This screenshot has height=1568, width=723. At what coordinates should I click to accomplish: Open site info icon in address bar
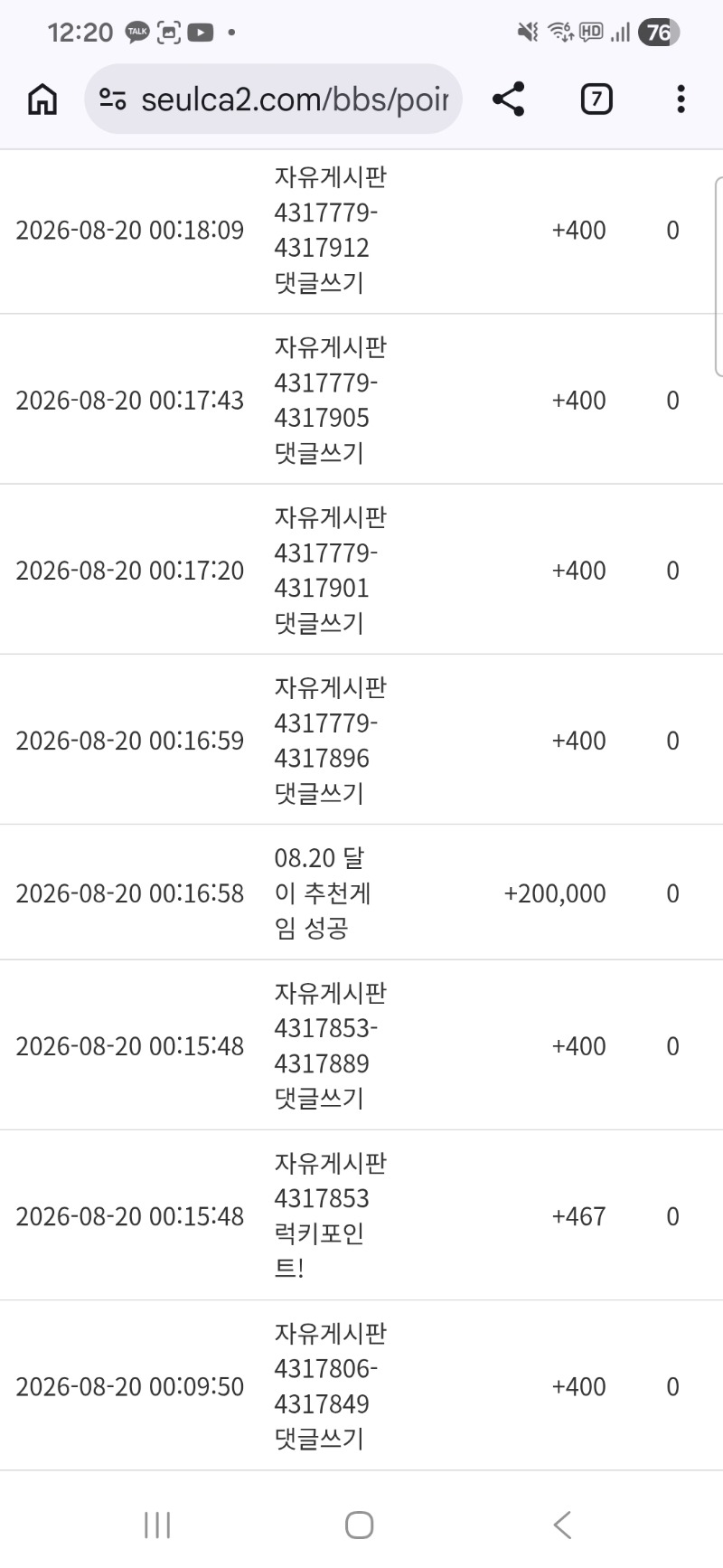113,99
